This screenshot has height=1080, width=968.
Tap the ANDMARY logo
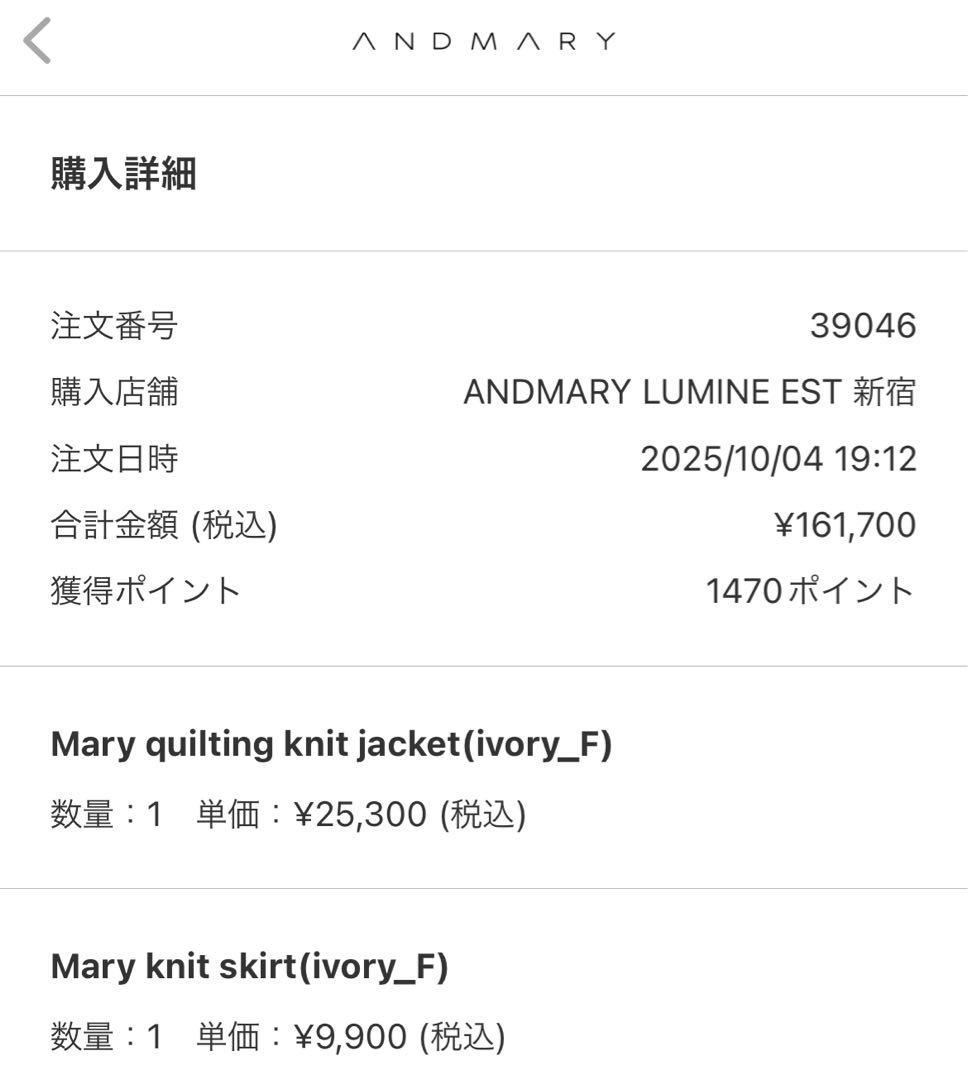[484, 42]
